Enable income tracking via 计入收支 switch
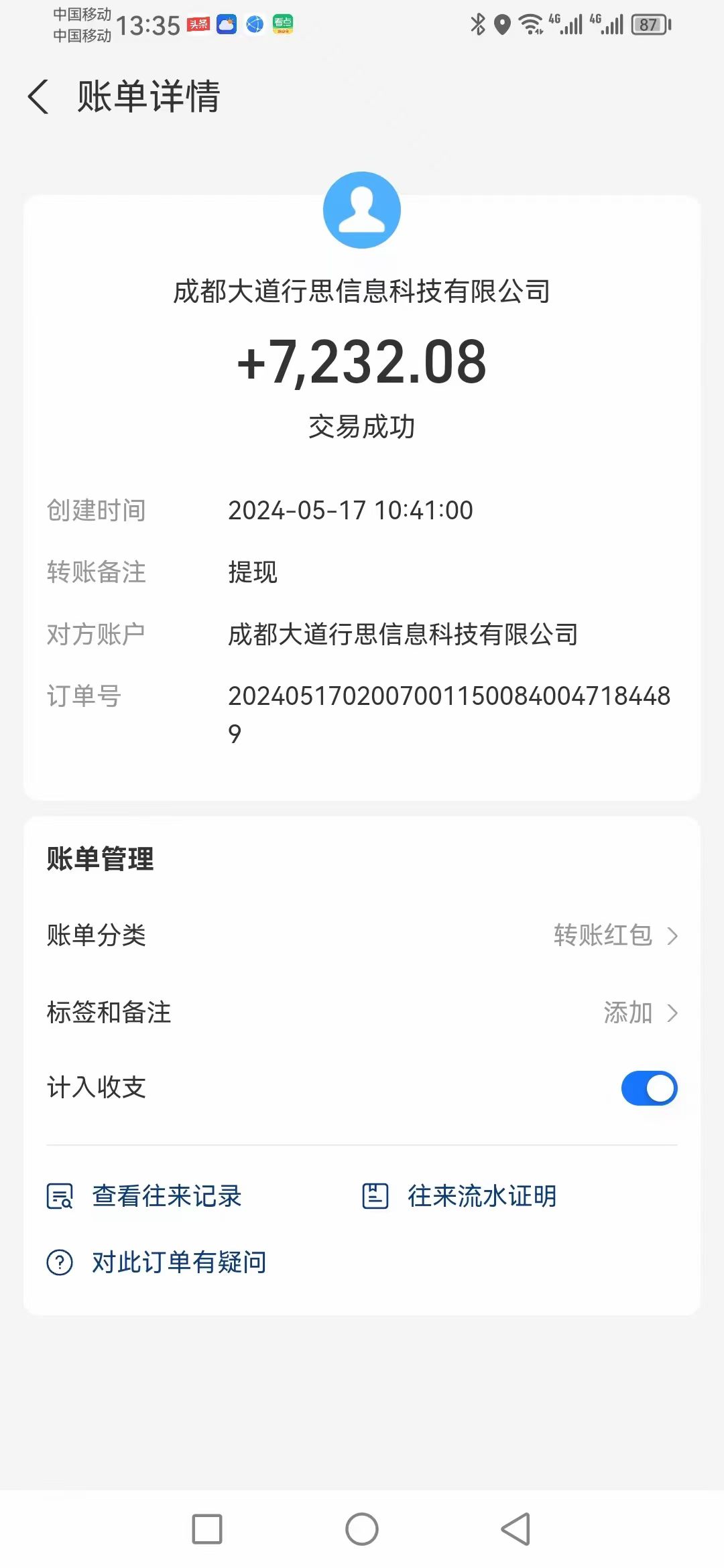This screenshot has height=1568, width=724. 648,1088
